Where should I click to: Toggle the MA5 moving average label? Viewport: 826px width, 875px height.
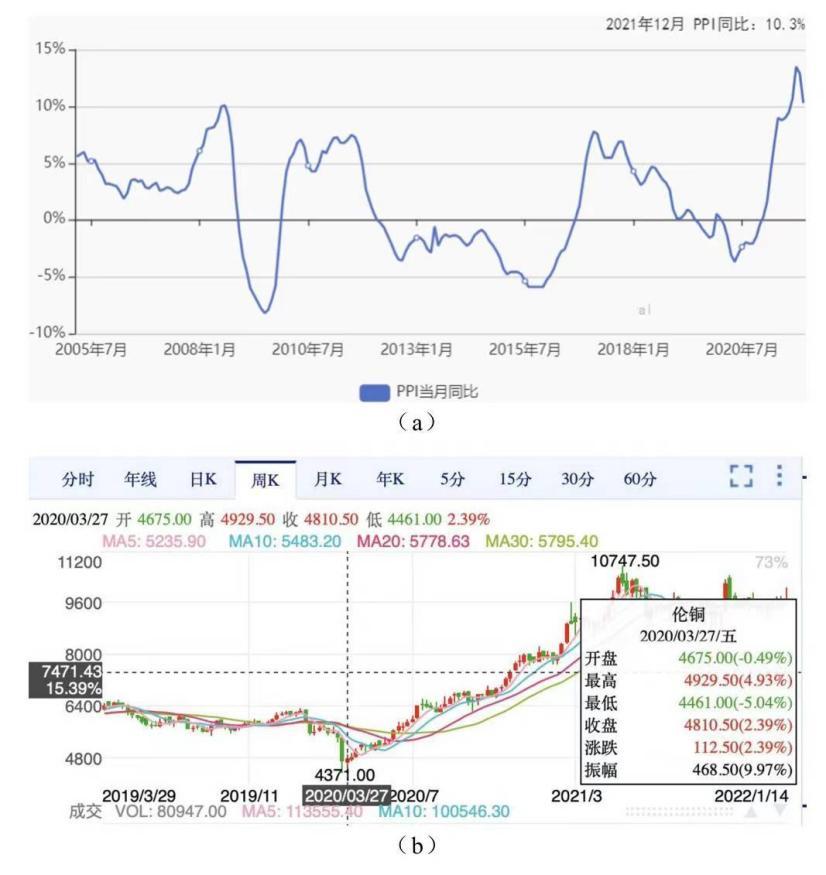point(152,541)
